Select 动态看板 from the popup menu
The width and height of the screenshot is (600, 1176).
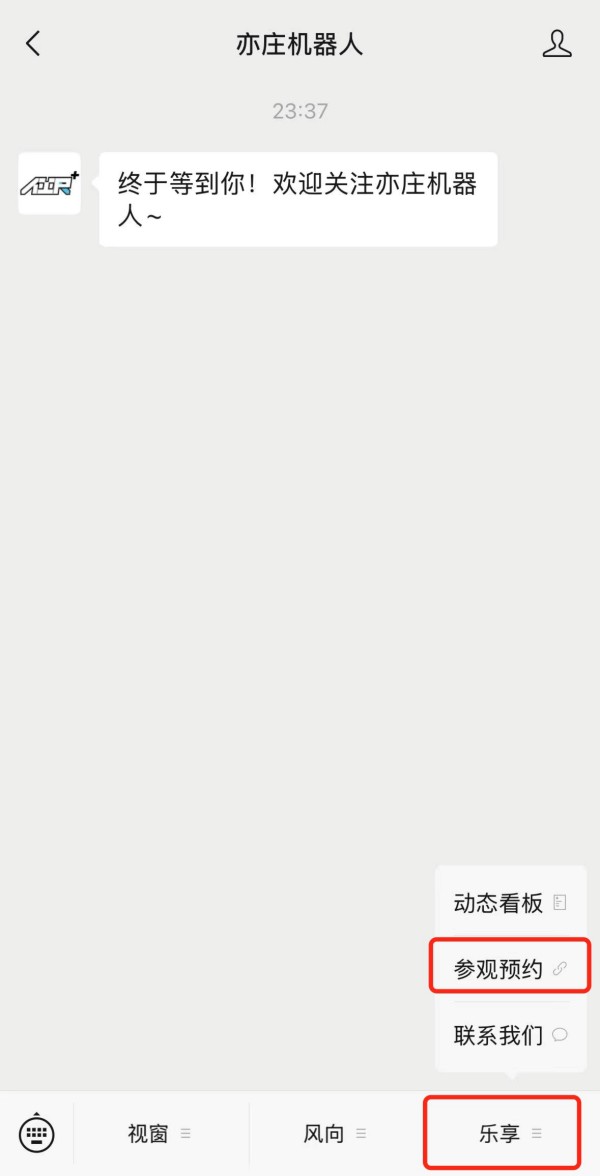click(x=510, y=903)
